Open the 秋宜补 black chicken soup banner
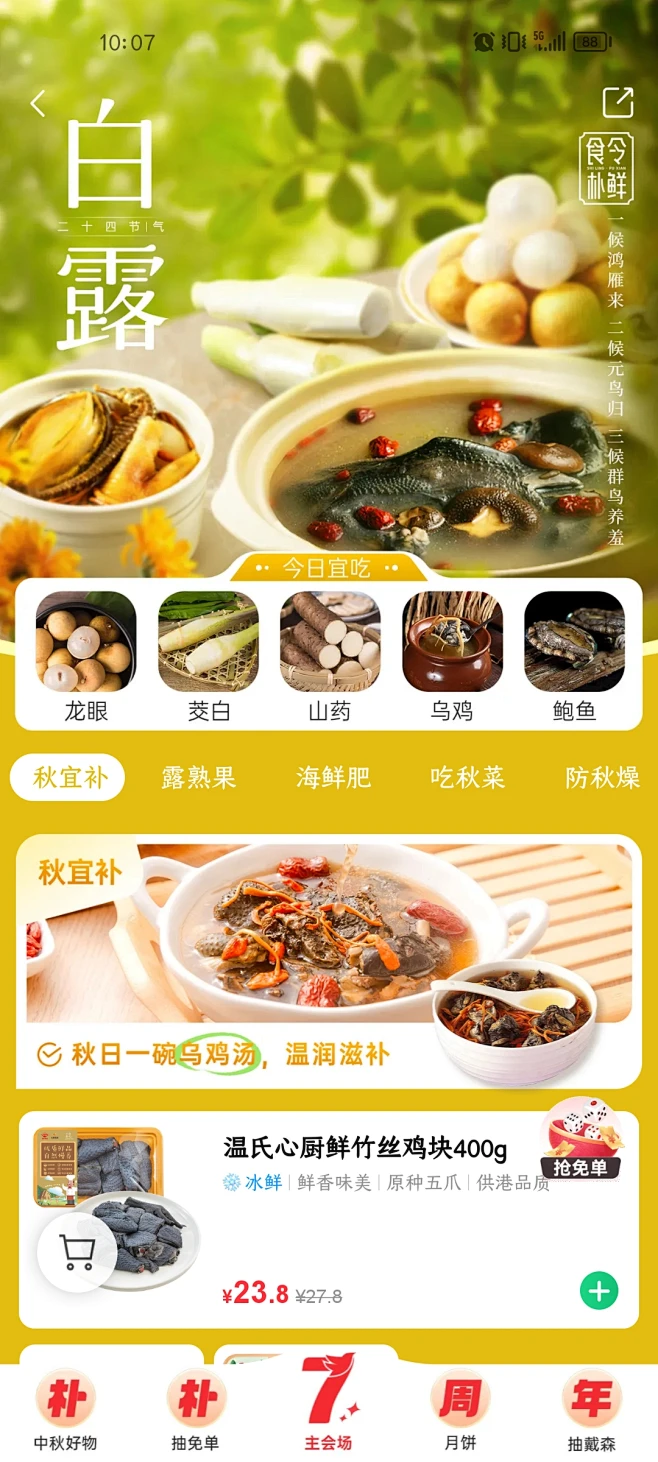 click(329, 960)
